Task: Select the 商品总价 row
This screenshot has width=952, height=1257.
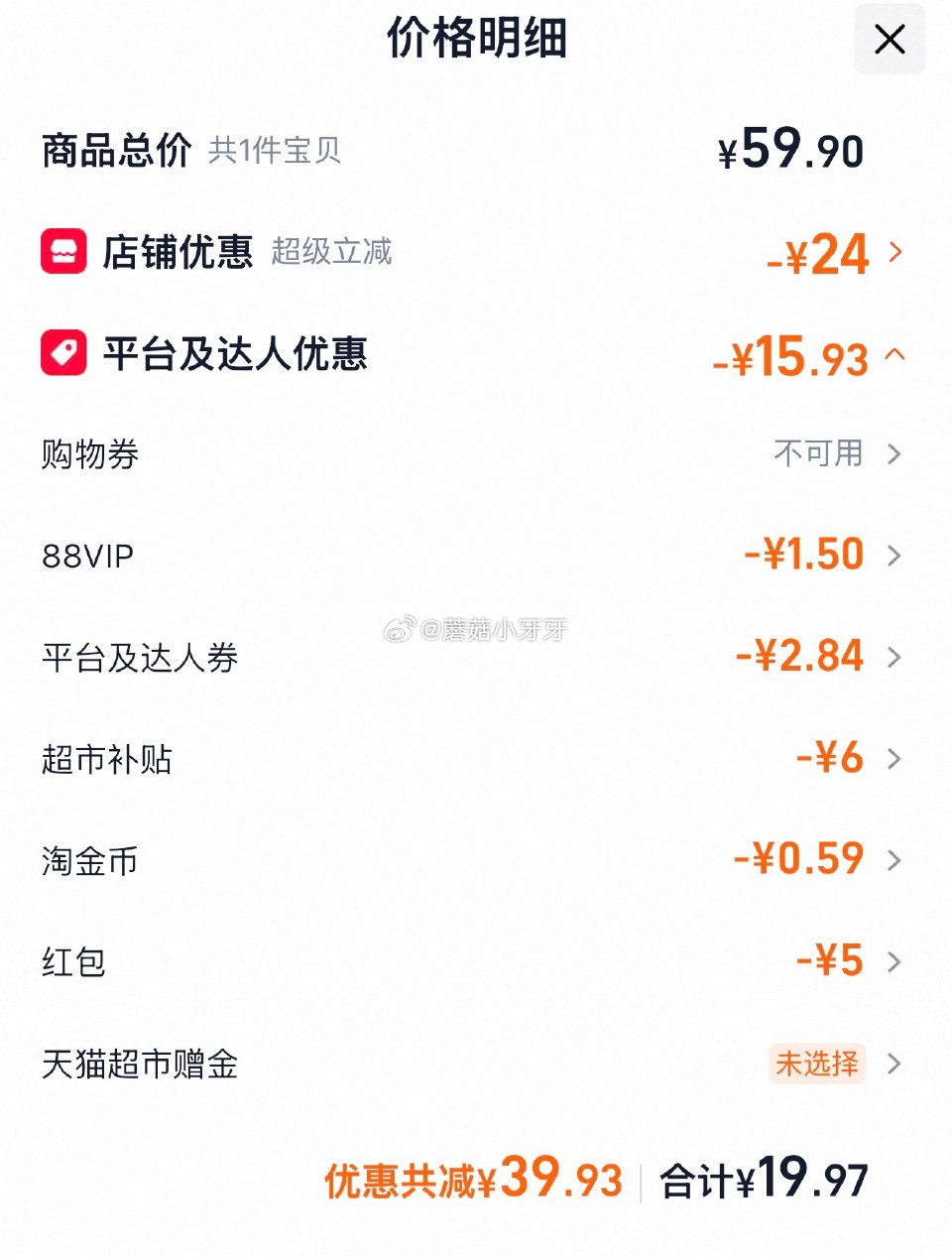Action: 114,151
